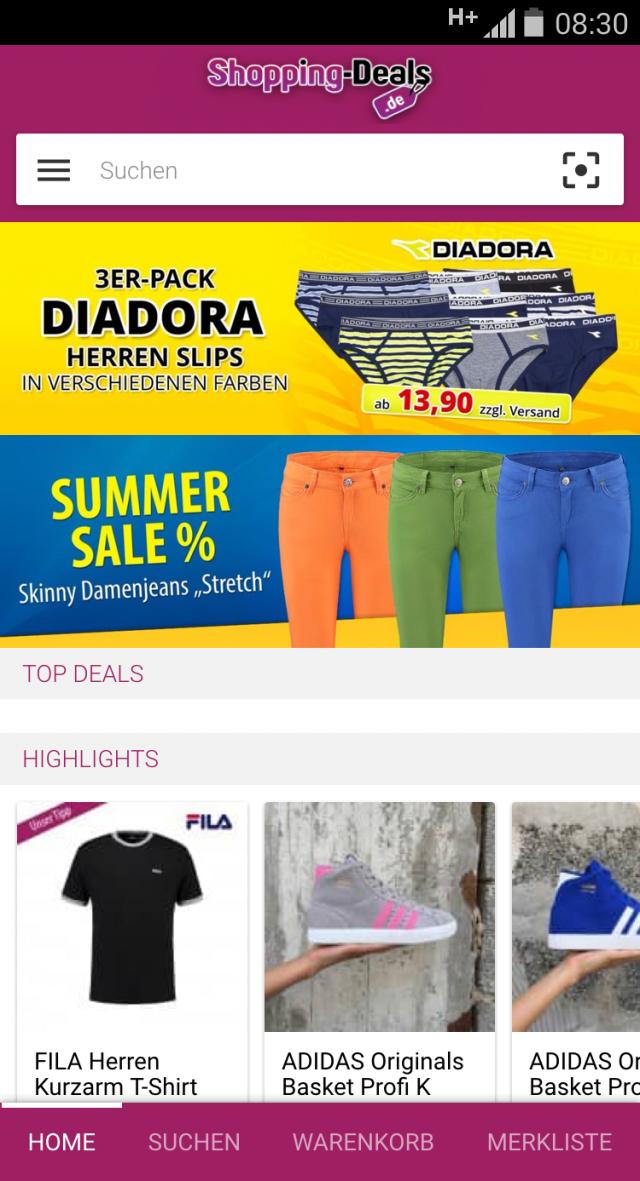This screenshot has width=640, height=1181.
Task: Open the FILA Herren Kurzarm T-Shirt card
Action: (x=132, y=950)
